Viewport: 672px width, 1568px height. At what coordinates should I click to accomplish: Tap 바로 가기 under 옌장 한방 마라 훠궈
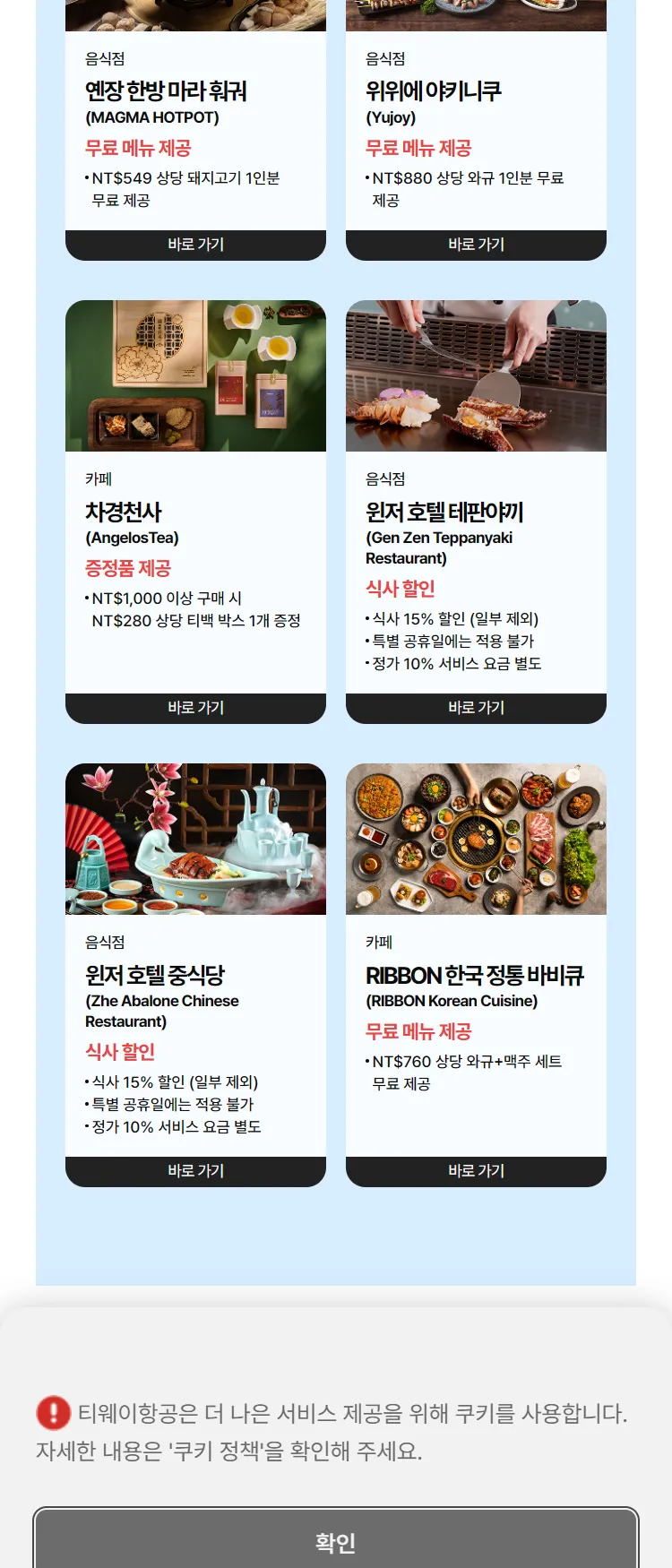[195, 245]
